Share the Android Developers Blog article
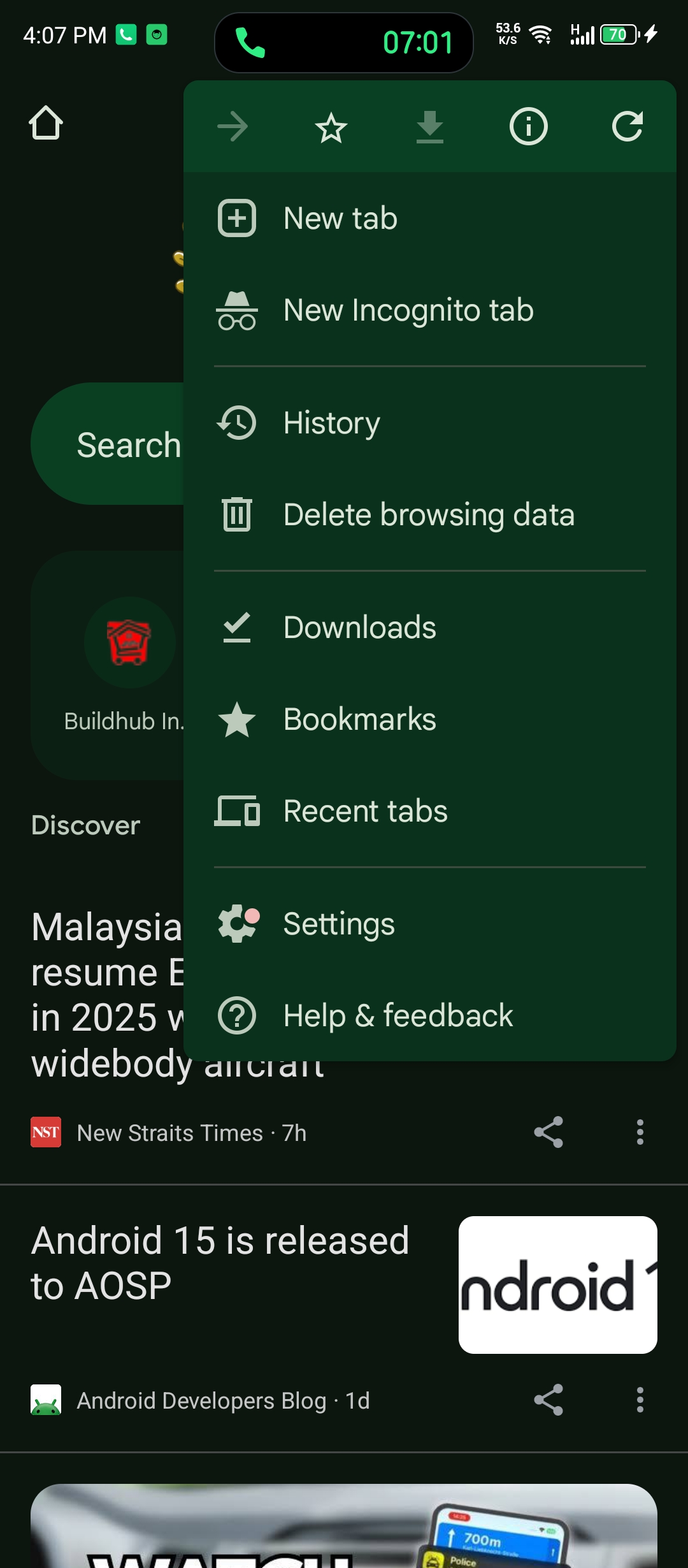 click(548, 1400)
